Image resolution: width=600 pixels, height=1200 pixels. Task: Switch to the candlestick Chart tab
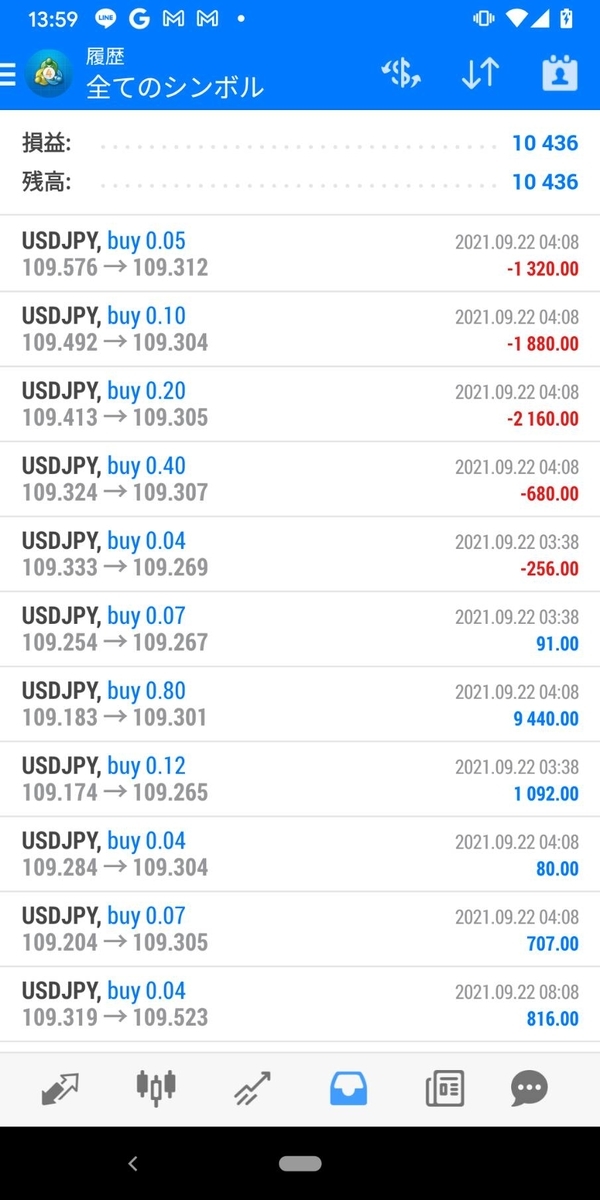pos(157,1088)
